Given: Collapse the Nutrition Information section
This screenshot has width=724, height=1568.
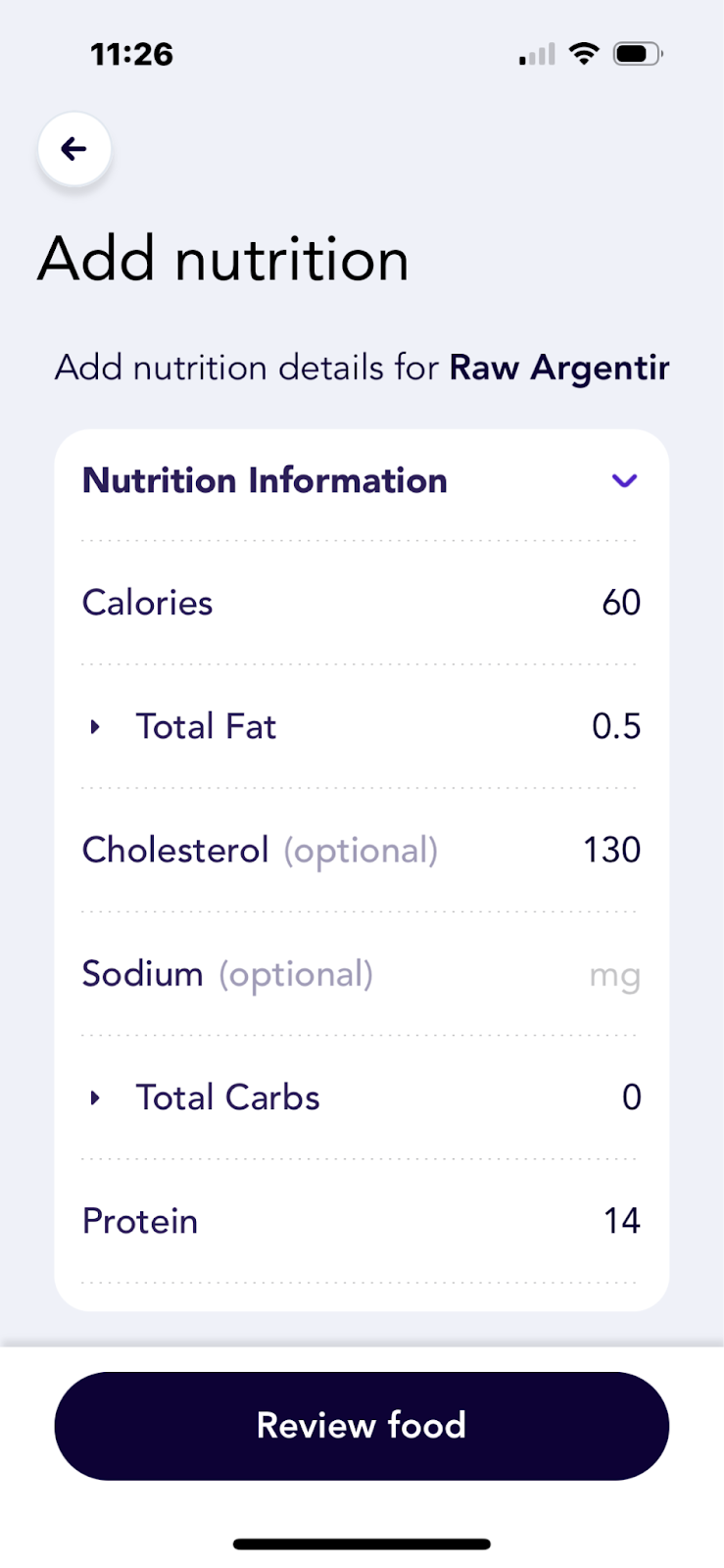Looking at the screenshot, I should point(624,480).
